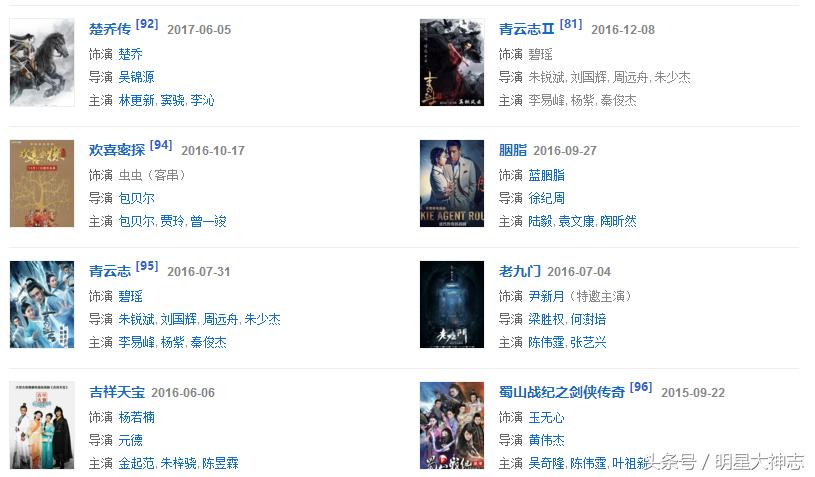View director 吴锦源's page

point(136,77)
